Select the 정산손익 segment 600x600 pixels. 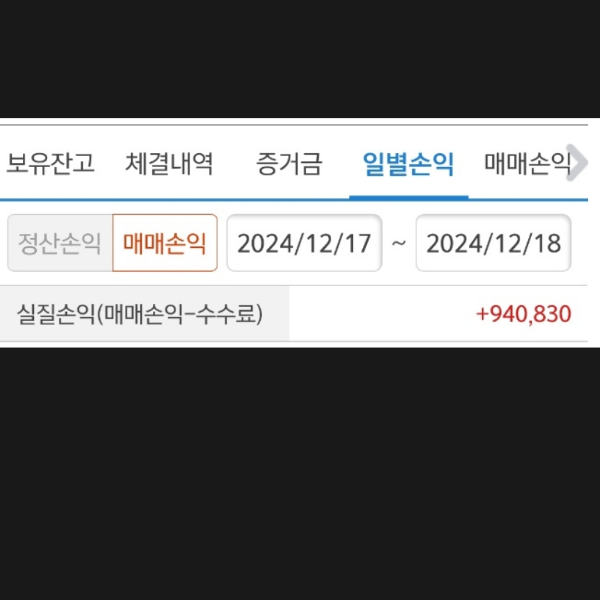point(60,243)
